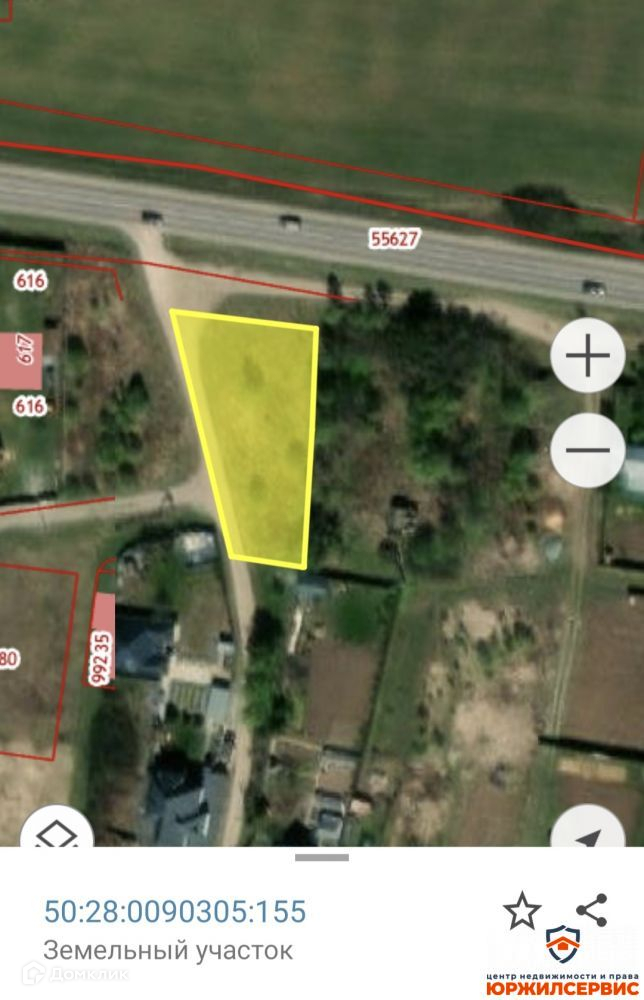Zoom in on the map
Screen dimensions: 644x1000
588,356
